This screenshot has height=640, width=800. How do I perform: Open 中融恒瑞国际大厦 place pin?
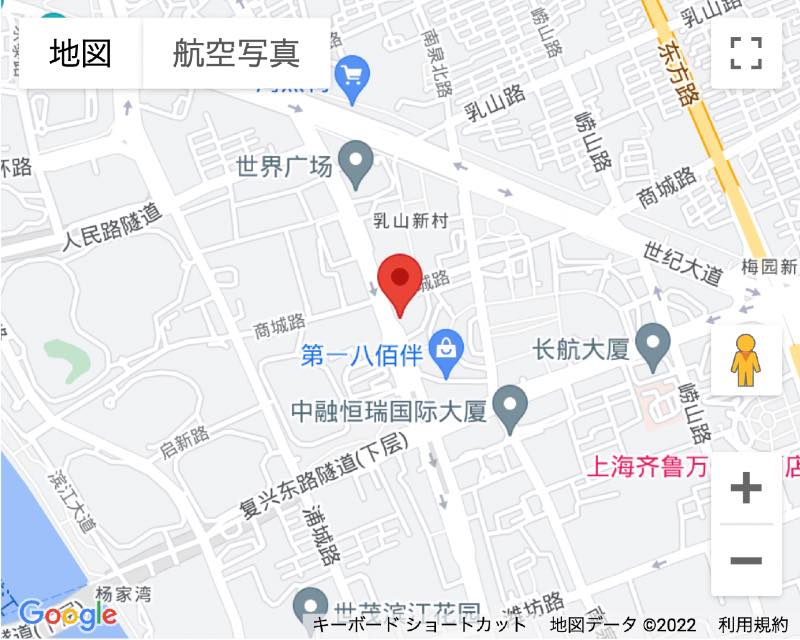point(512,408)
